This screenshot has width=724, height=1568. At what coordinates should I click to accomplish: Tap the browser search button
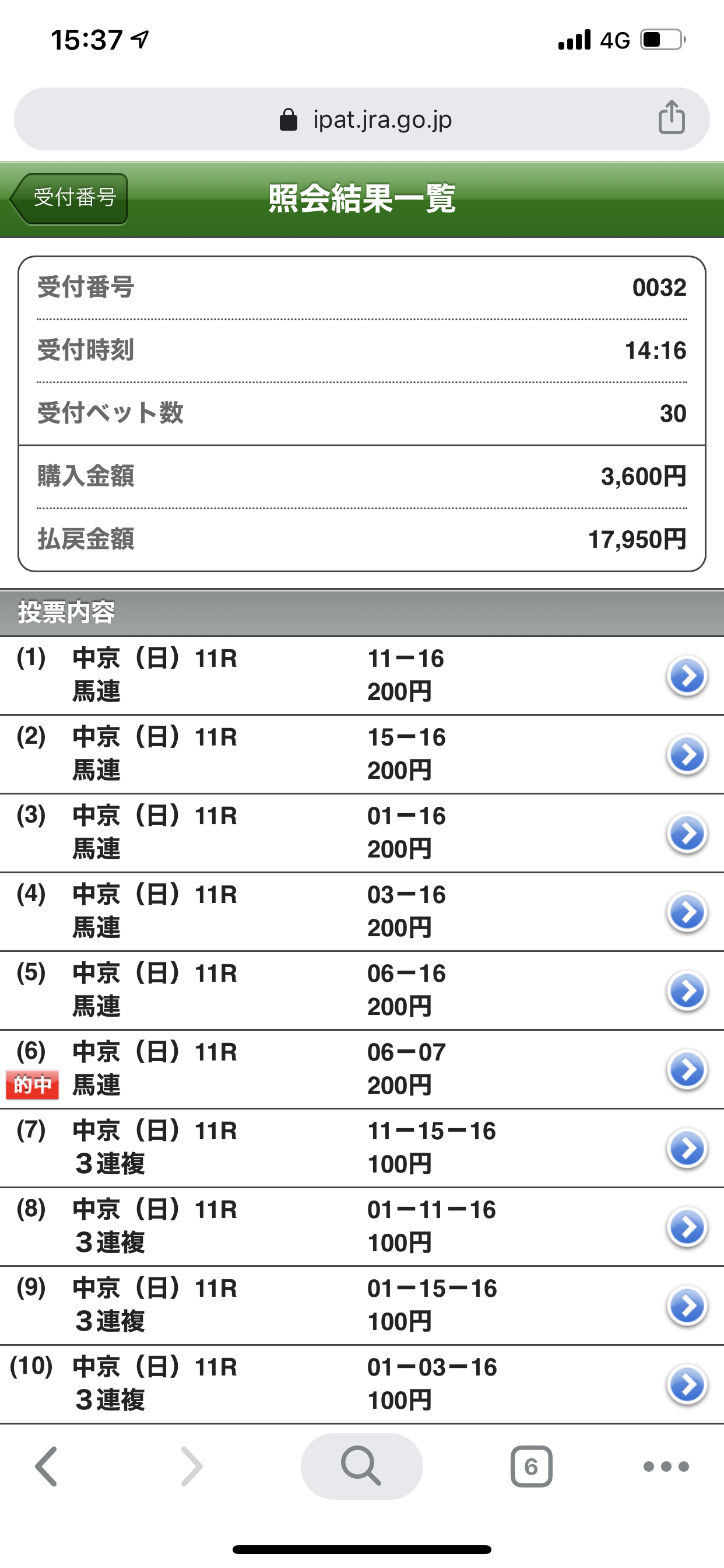pos(361,1466)
